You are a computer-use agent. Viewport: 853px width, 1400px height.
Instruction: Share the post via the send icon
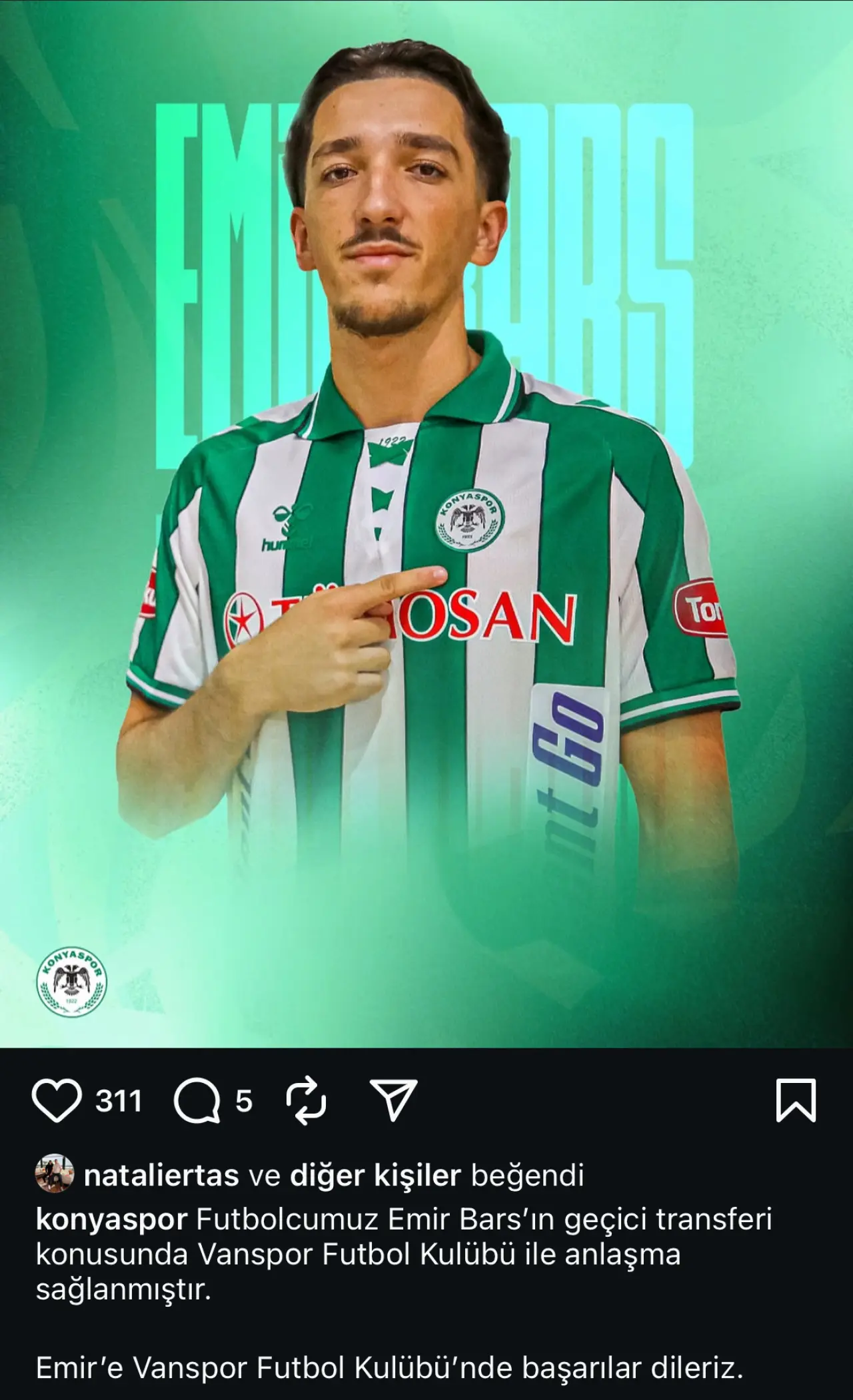pyautogui.click(x=393, y=1101)
